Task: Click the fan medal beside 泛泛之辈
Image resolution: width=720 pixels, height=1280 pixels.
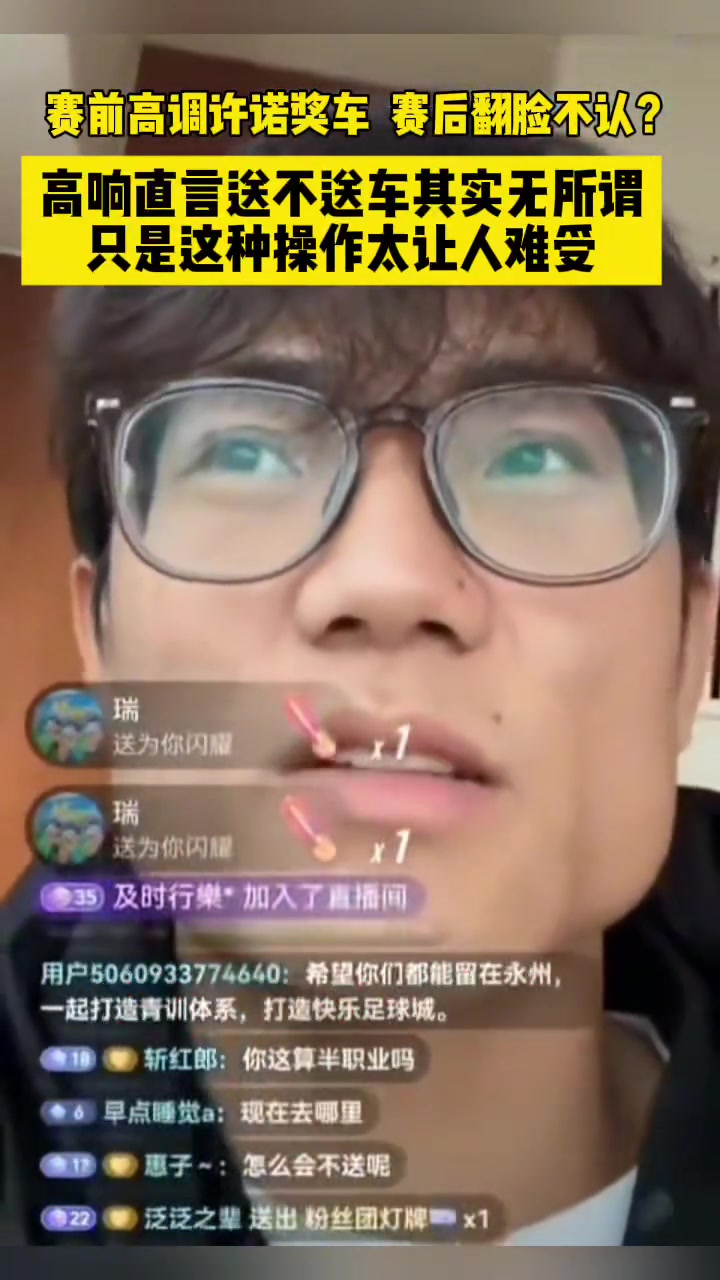Action: [120, 1220]
